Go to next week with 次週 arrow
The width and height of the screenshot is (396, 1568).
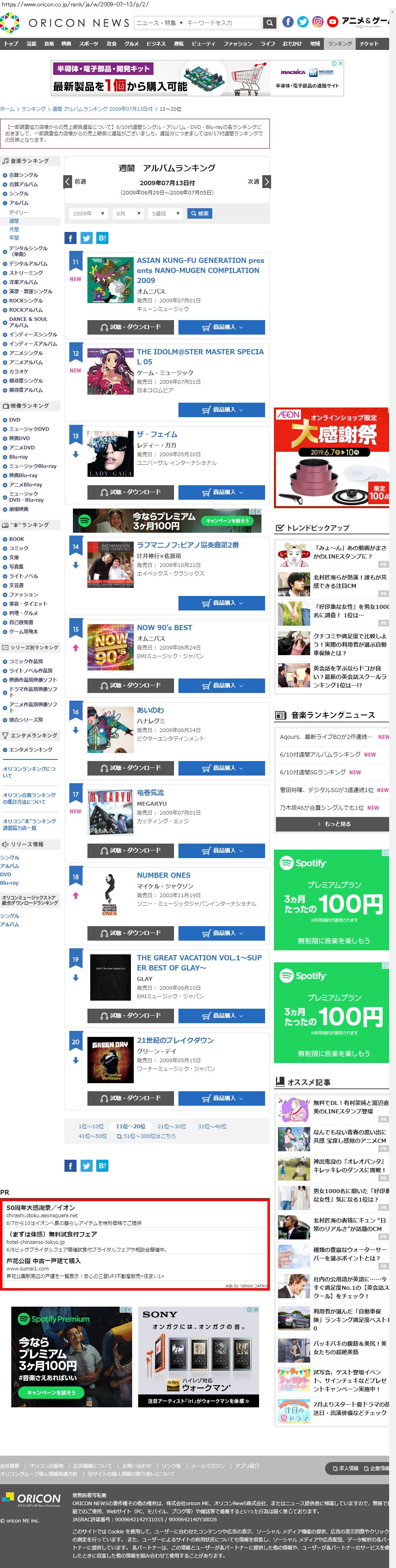[x=265, y=181]
